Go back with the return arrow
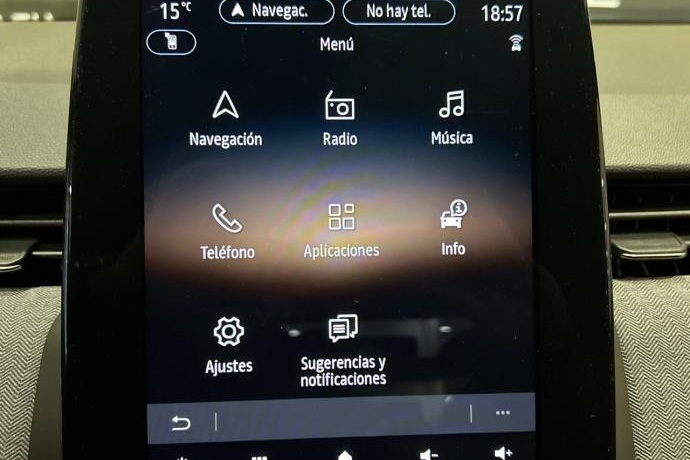This screenshot has width=690, height=460. tap(181, 422)
